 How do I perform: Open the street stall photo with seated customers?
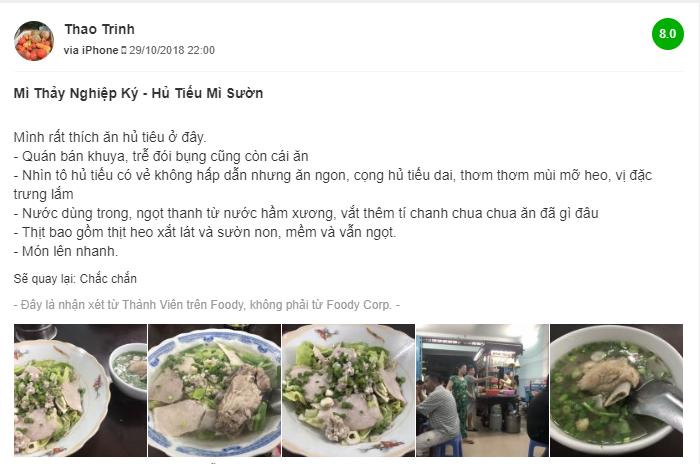(481, 390)
